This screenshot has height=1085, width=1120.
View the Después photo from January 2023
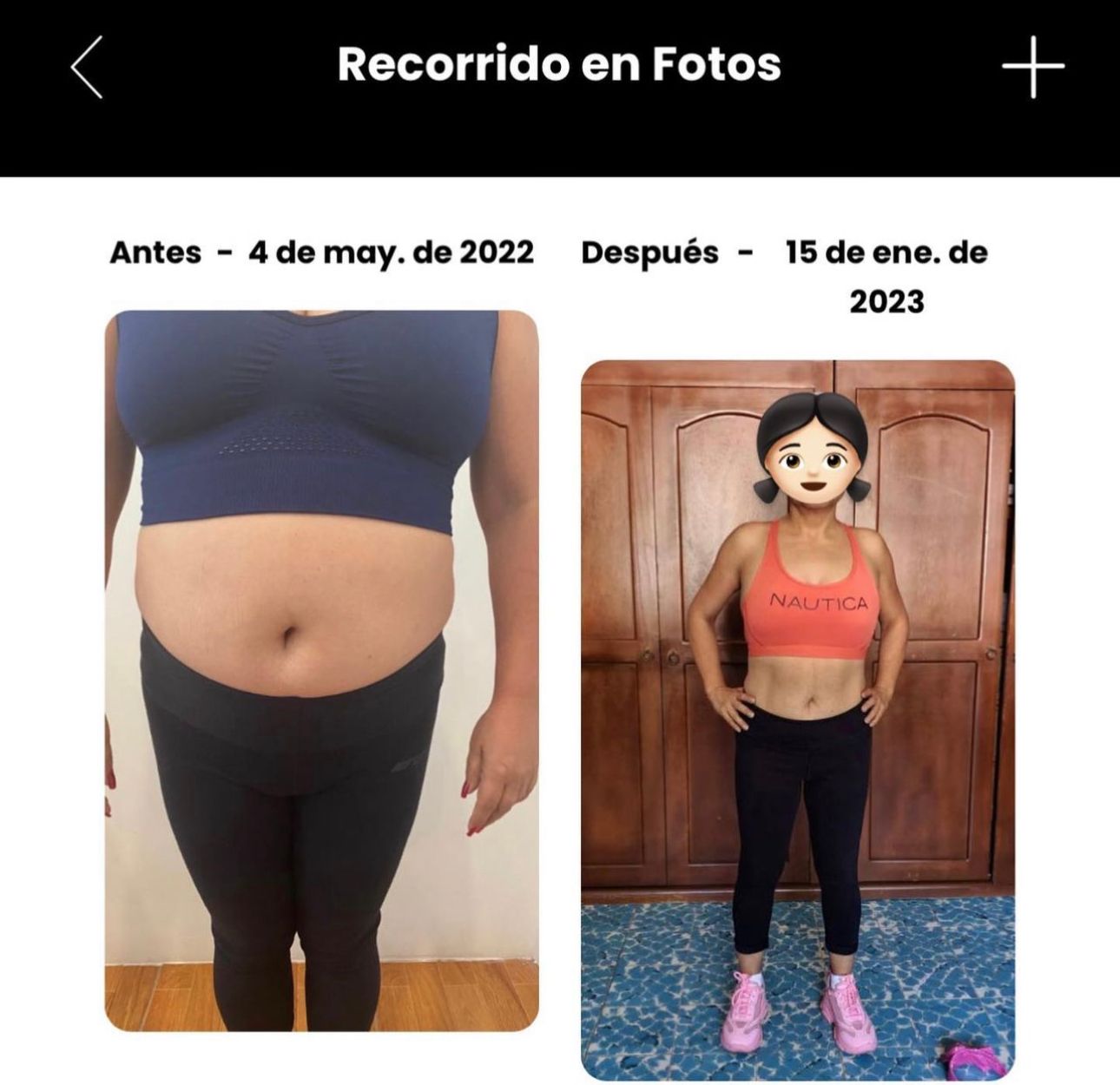797,720
